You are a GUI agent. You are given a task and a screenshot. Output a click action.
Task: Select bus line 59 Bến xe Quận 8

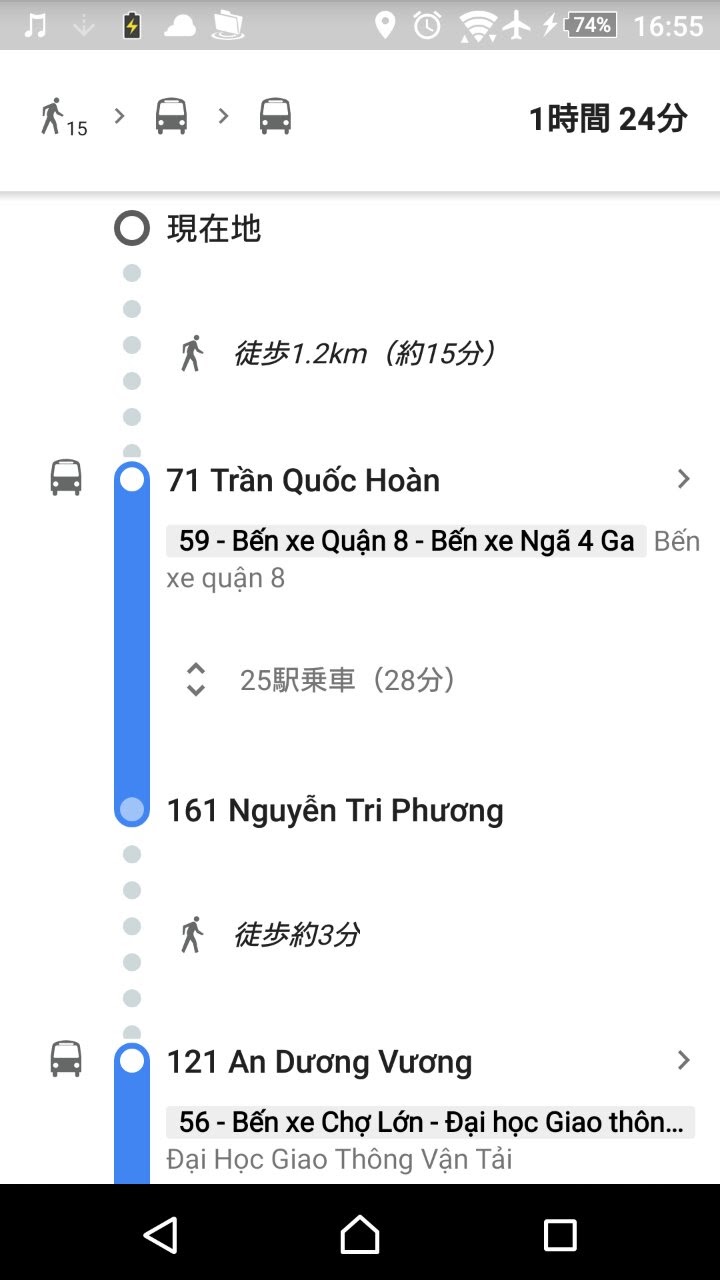coord(406,541)
